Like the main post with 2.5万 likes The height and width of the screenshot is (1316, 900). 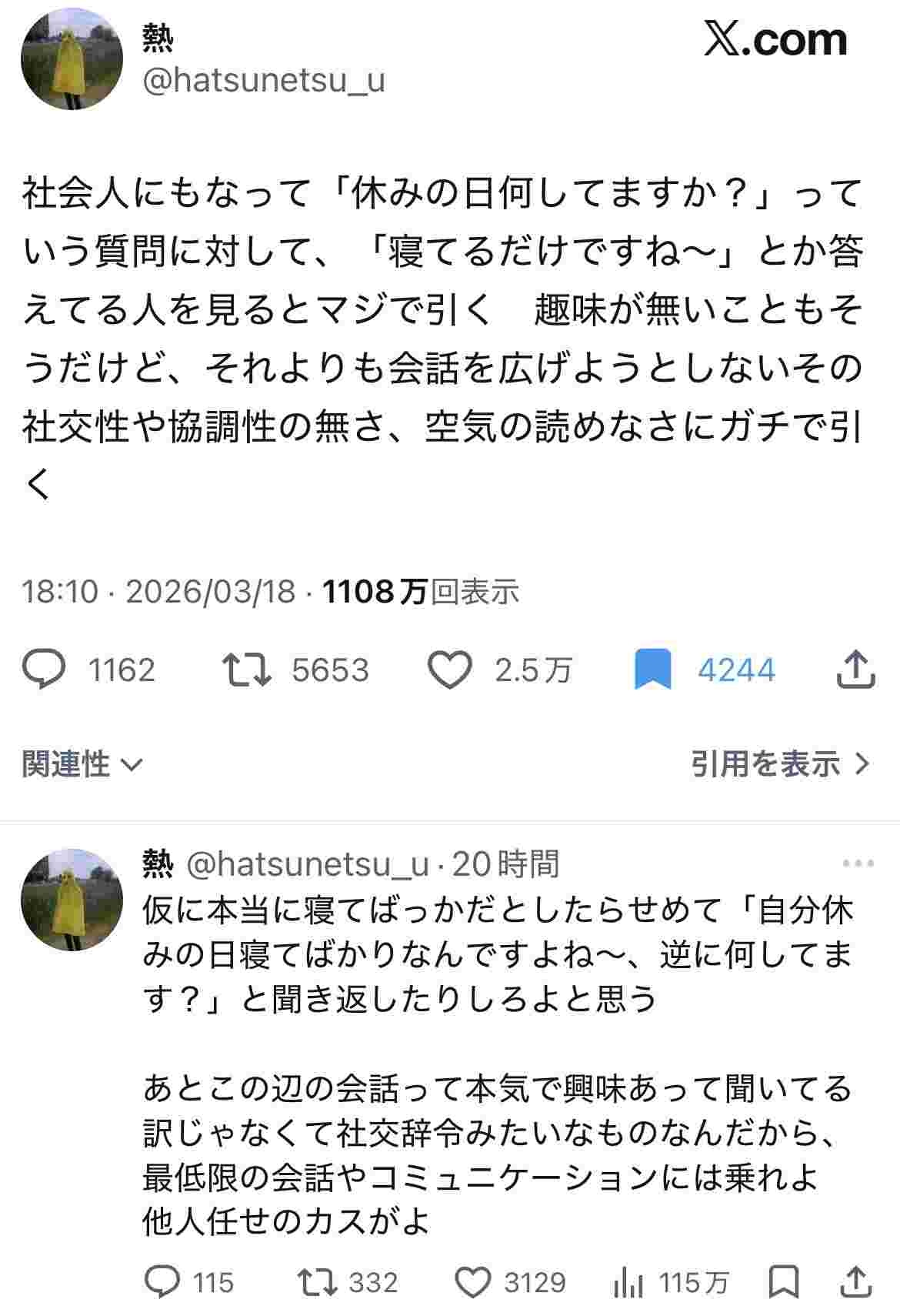(x=449, y=670)
